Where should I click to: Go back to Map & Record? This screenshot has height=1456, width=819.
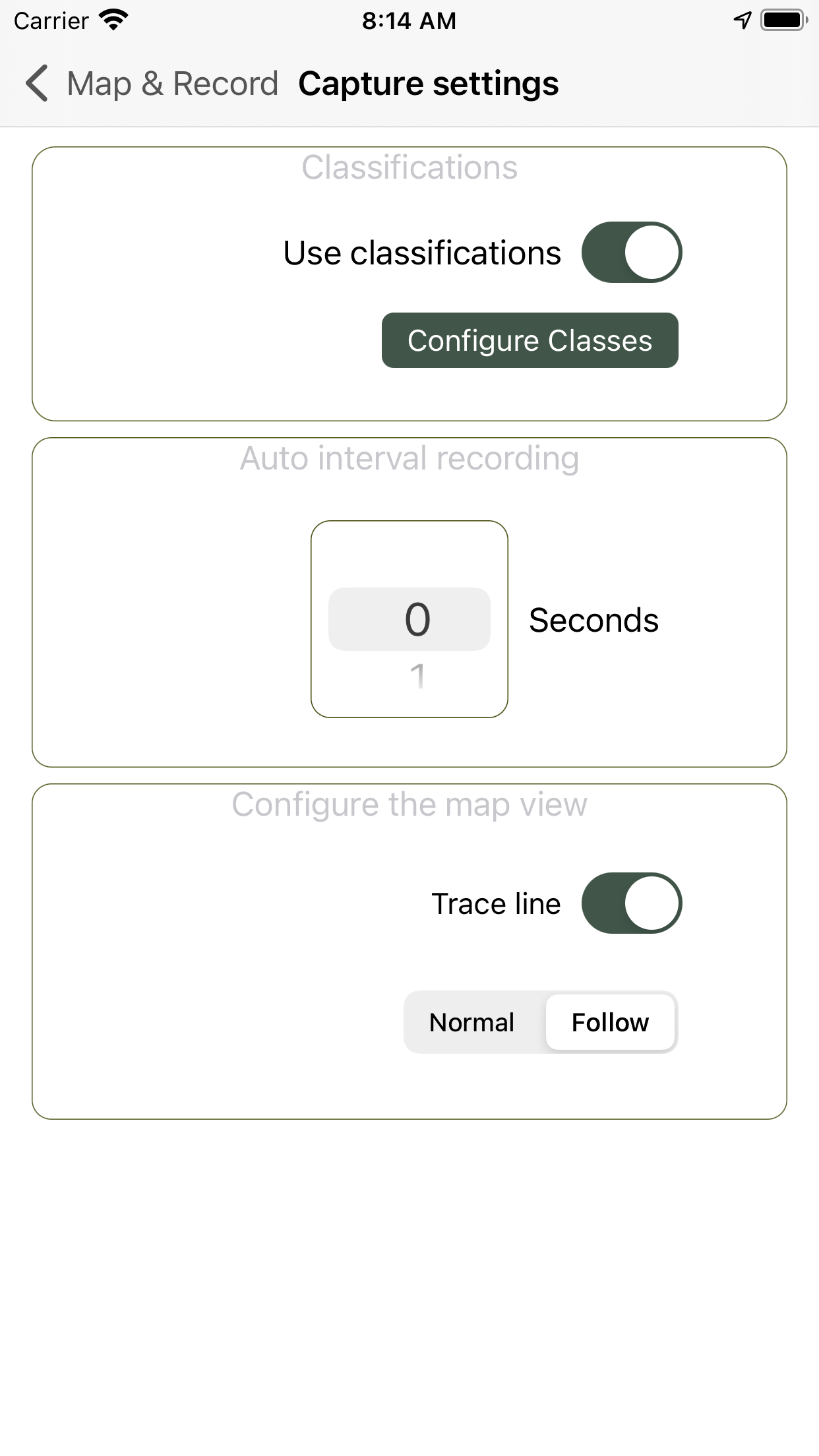point(152,84)
